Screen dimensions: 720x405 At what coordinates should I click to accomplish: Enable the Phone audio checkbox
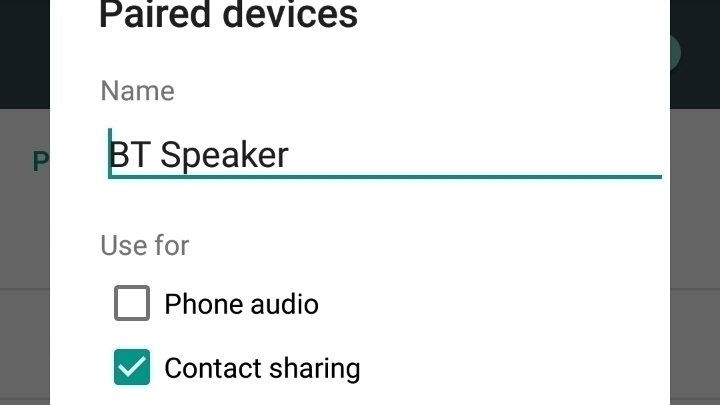tap(132, 303)
